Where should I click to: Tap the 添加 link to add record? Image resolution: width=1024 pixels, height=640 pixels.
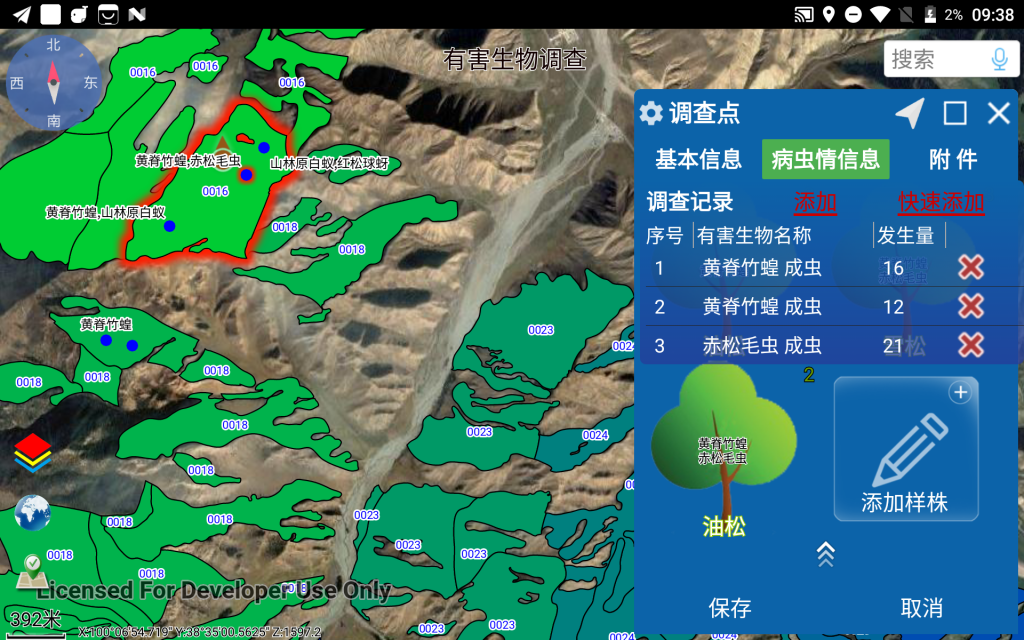[815, 202]
